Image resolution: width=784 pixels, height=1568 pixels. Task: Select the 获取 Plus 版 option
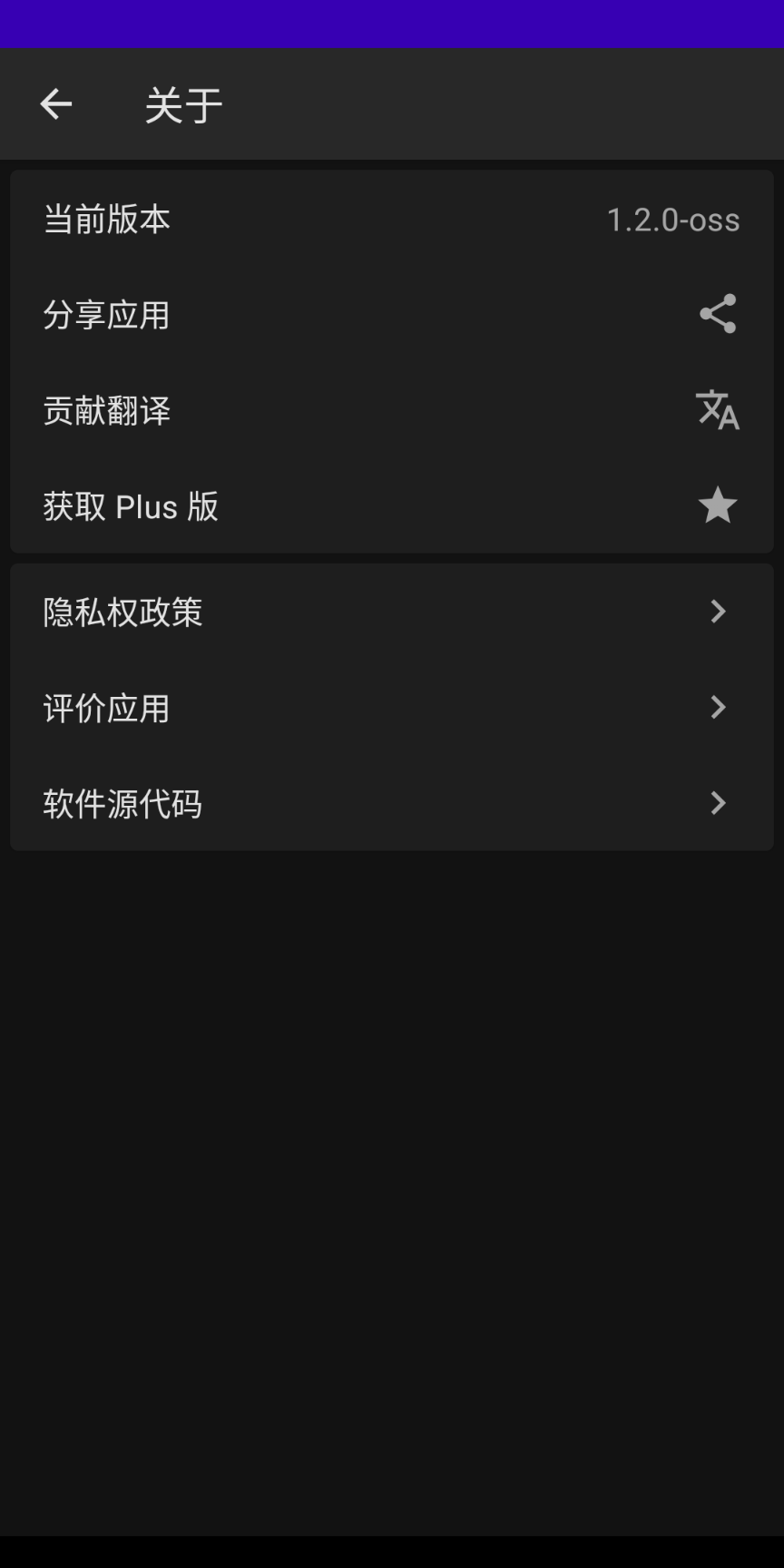[x=391, y=505]
